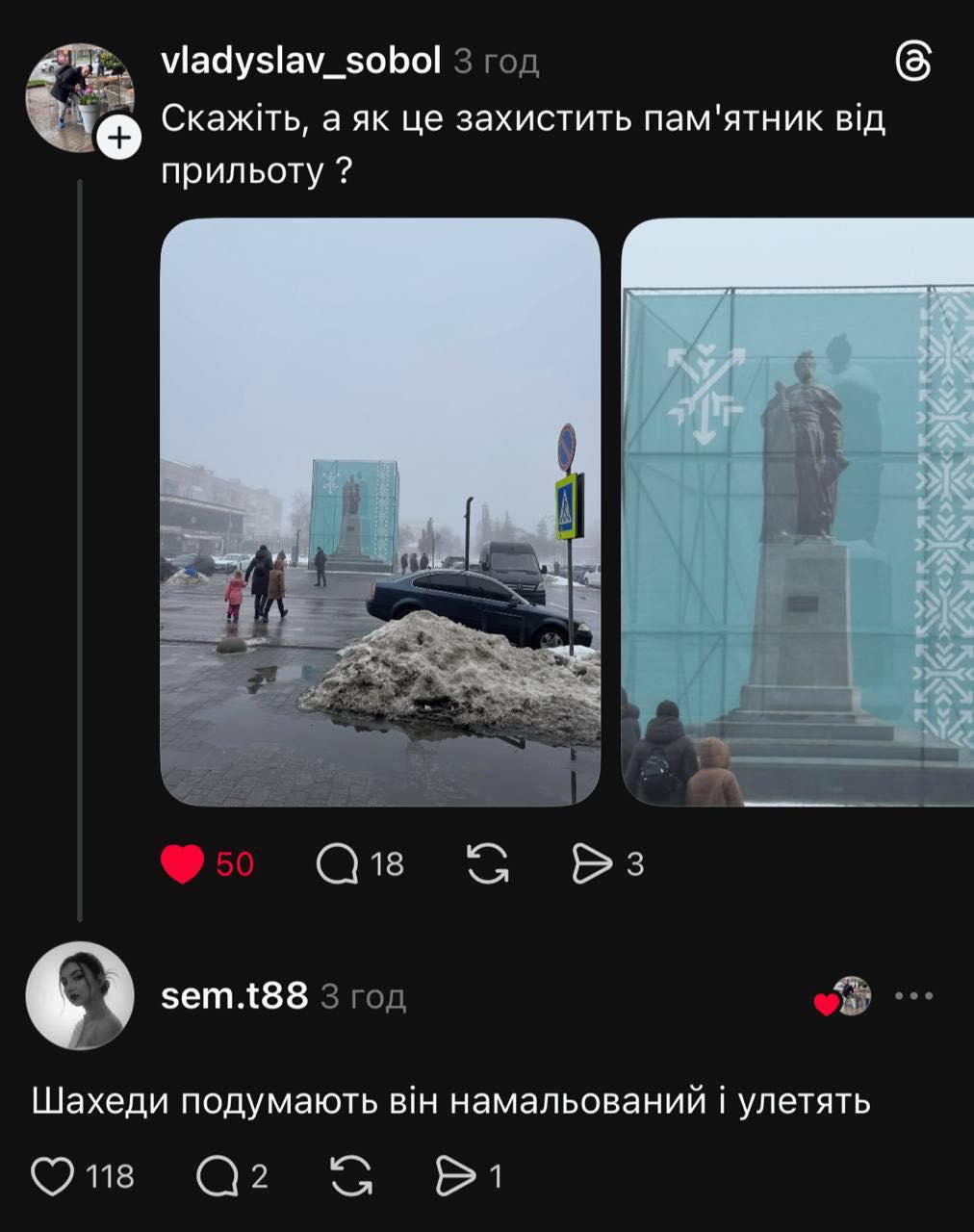Repost sem.t88's reply
This screenshot has width=974, height=1232.
pyautogui.click(x=351, y=1176)
